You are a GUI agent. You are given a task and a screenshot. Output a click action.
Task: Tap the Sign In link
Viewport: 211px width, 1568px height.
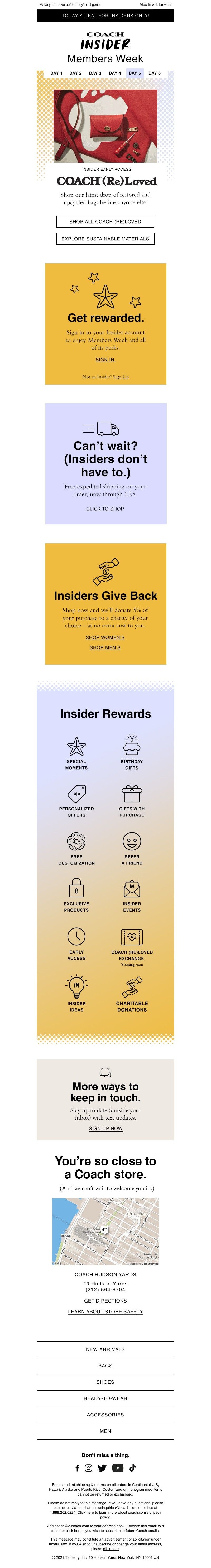pyautogui.click(x=105, y=360)
